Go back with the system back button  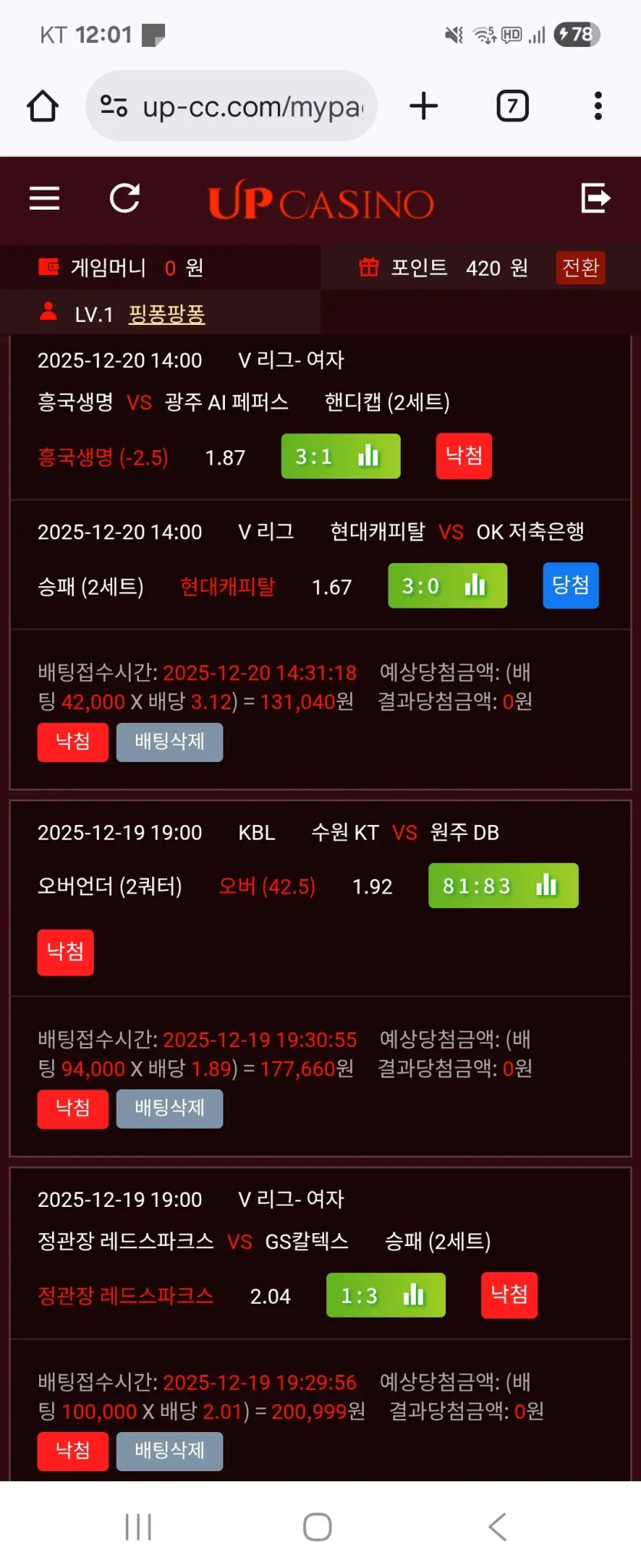tap(498, 1527)
